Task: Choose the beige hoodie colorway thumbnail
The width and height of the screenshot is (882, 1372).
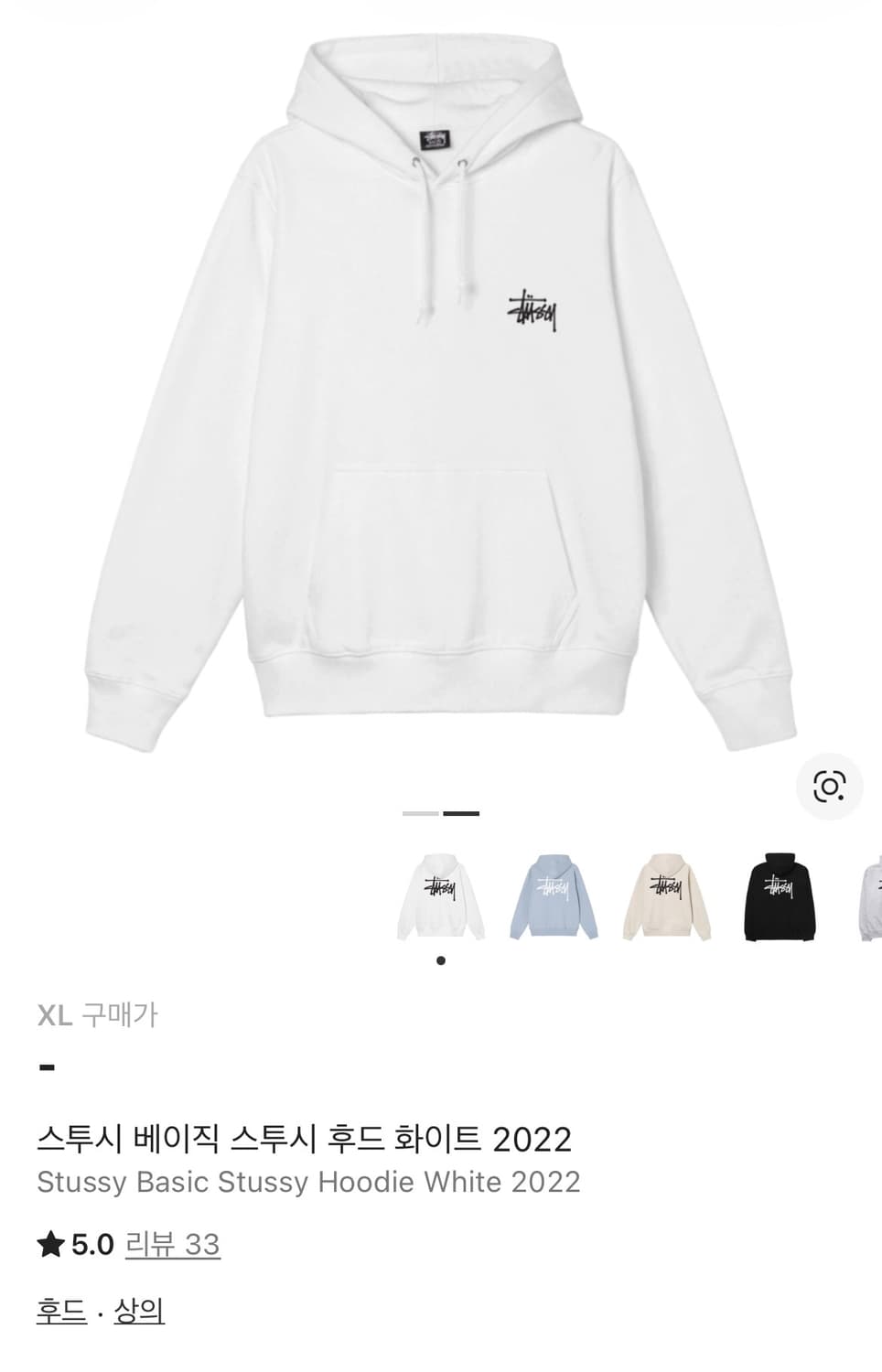Action: [662, 896]
